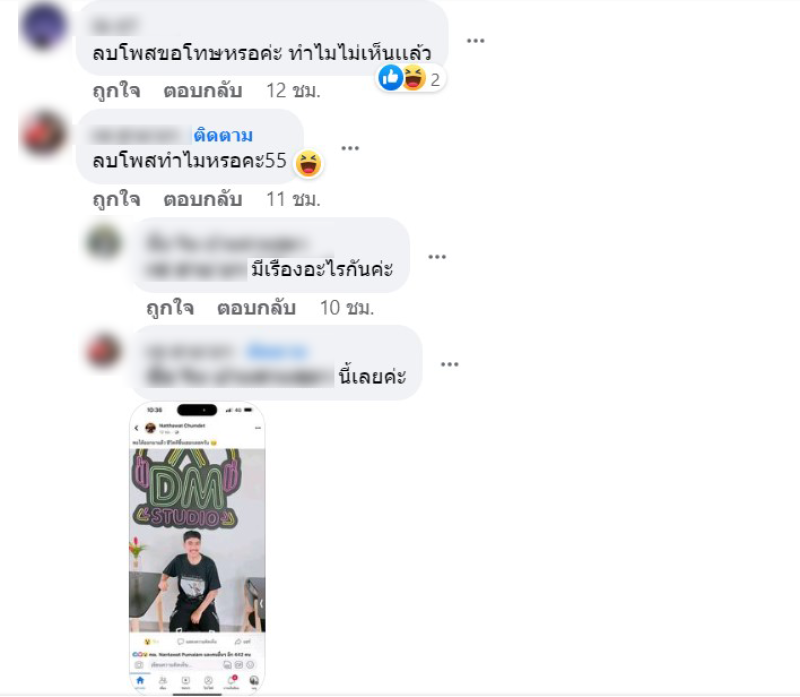Tap ติดตาม to follow the commenter
The width and height of the screenshot is (800, 697).
223,135
